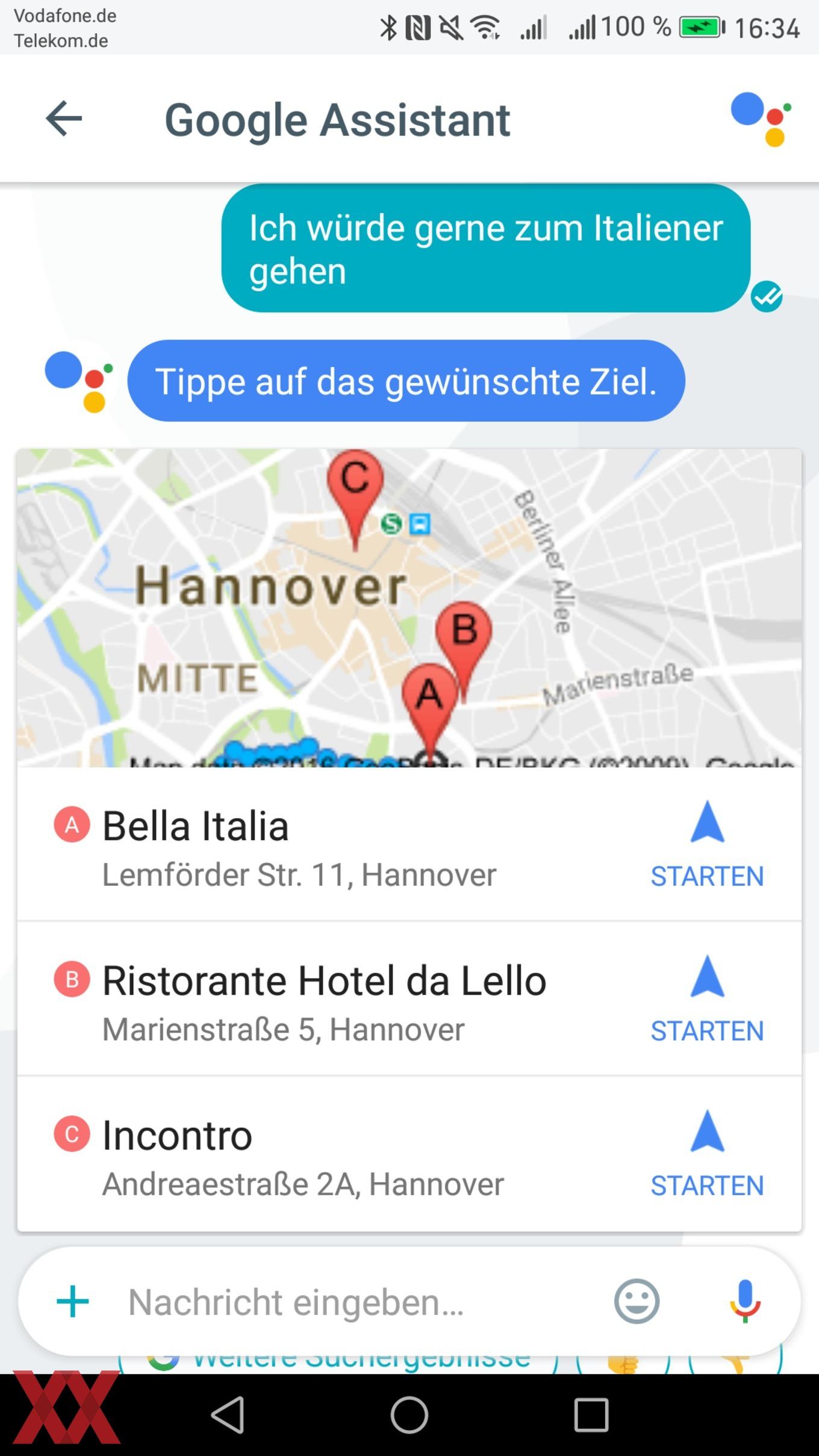Tap the plus attachment icon
This screenshot has width=819, height=1456.
[72, 1302]
